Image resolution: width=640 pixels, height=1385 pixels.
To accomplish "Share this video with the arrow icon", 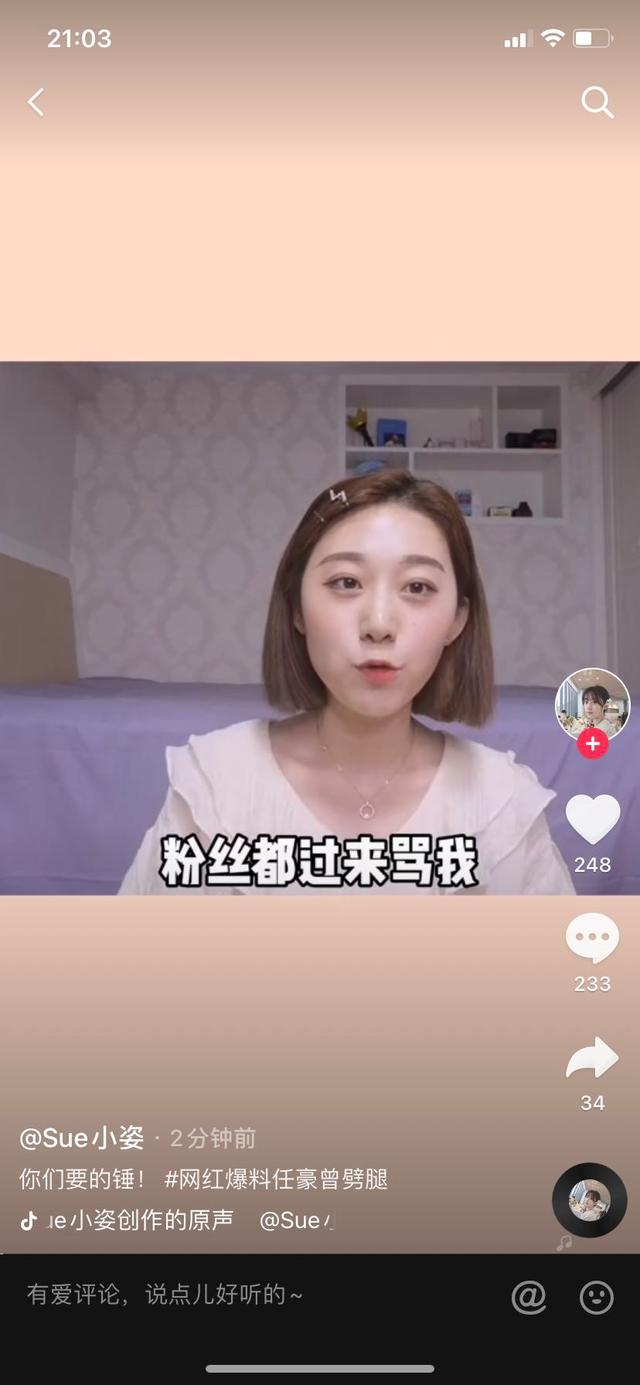I will [592, 1059].
